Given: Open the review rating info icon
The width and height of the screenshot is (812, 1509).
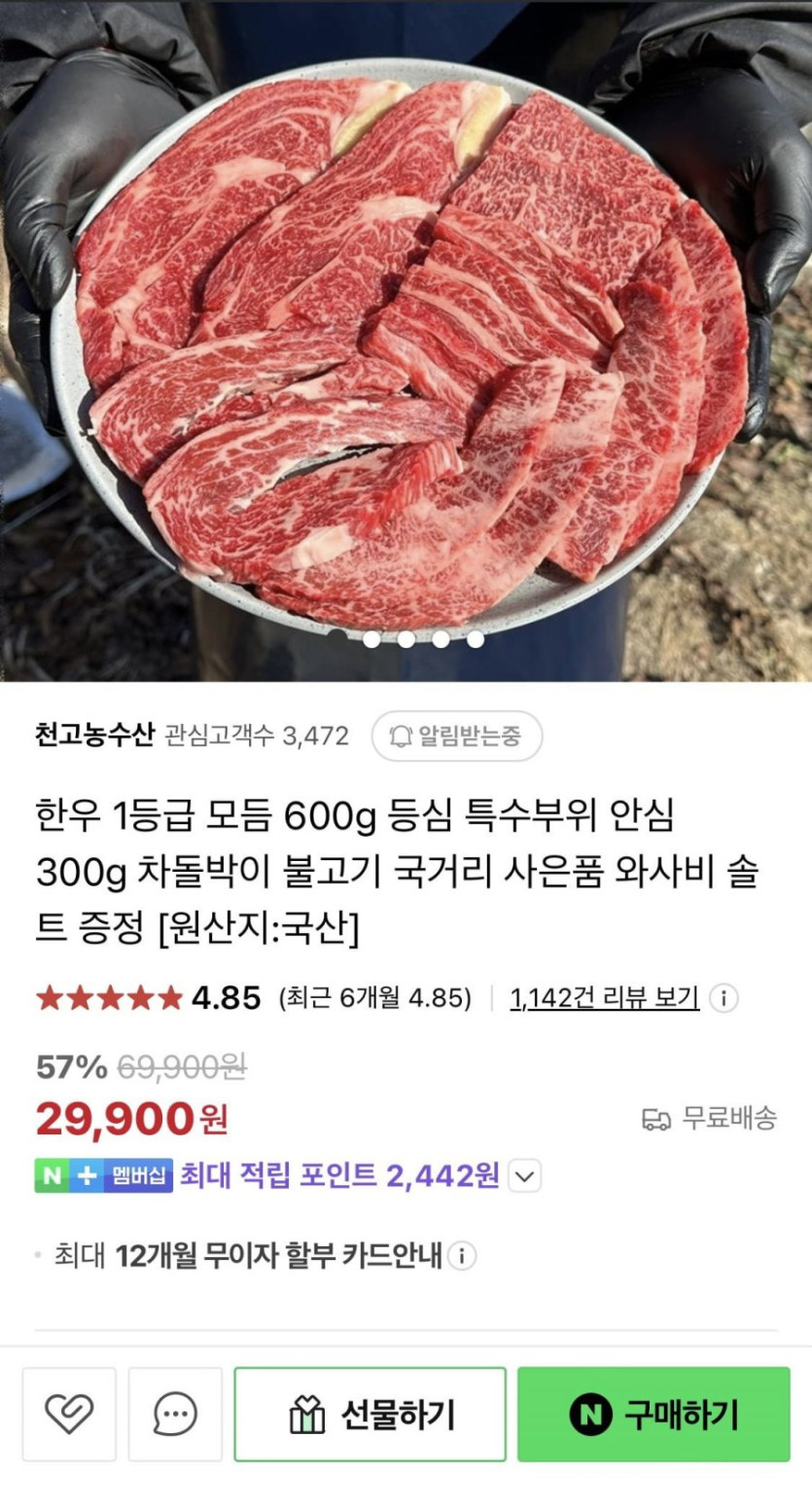Looking at the screenshot, I should (x=724, y=998).
